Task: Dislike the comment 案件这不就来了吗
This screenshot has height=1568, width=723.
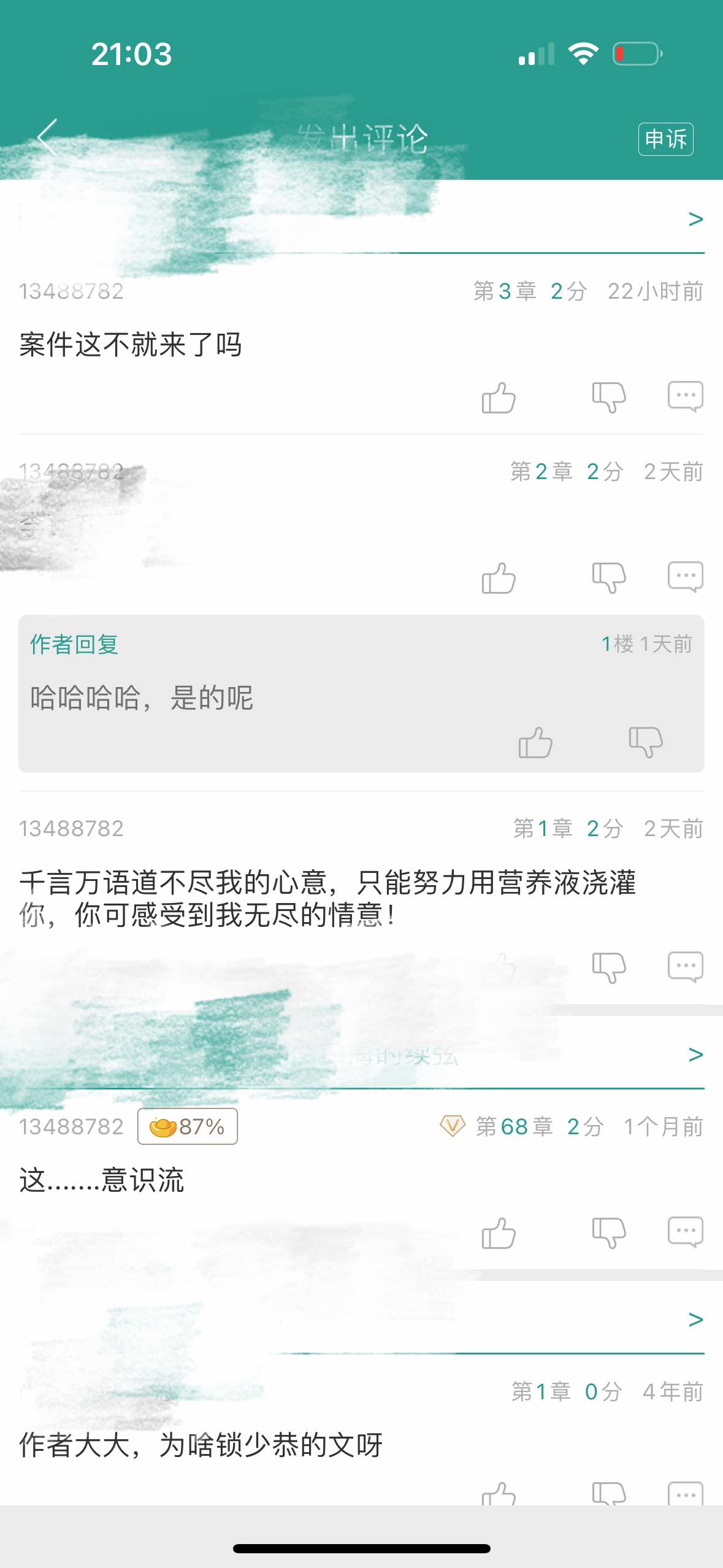Action: tap(608, 398)
